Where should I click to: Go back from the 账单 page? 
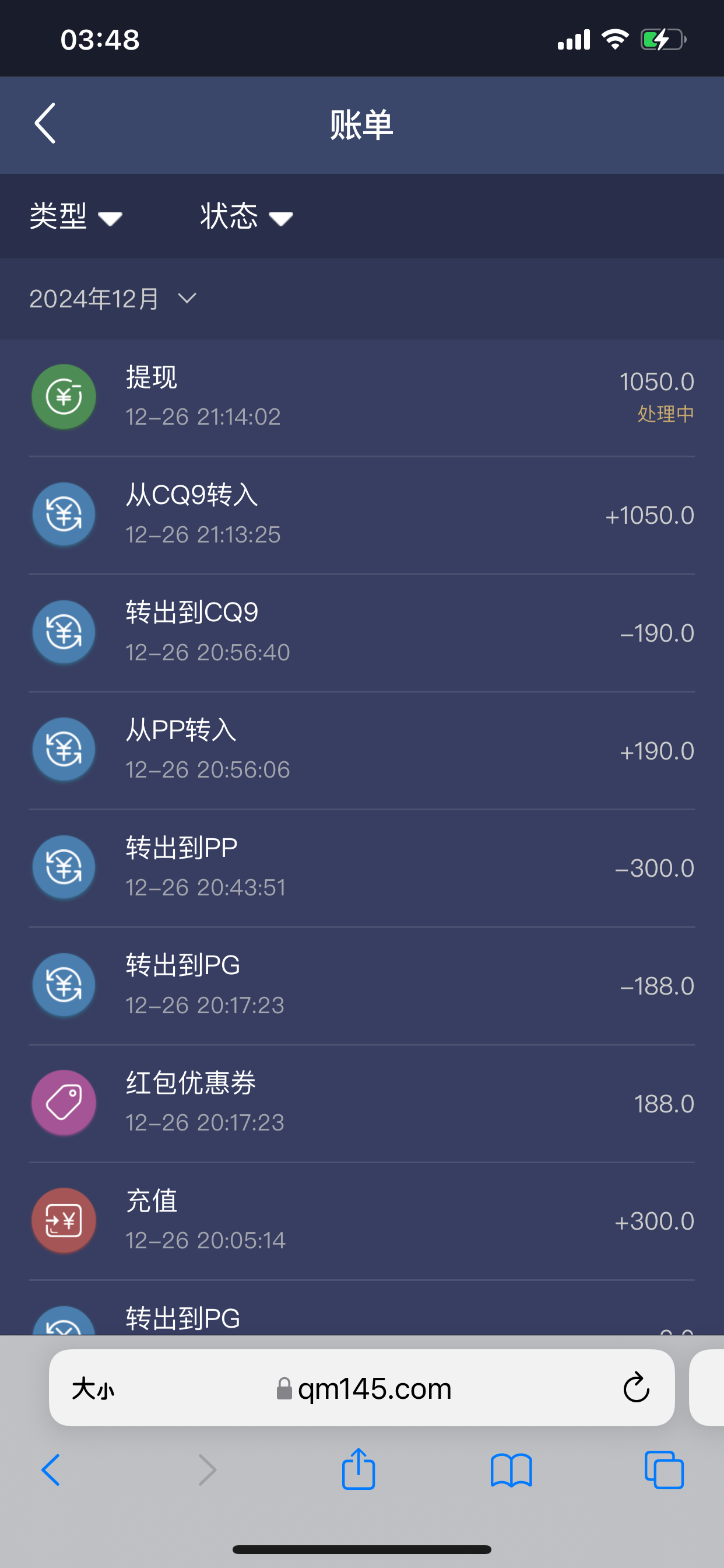pos(45,124)
